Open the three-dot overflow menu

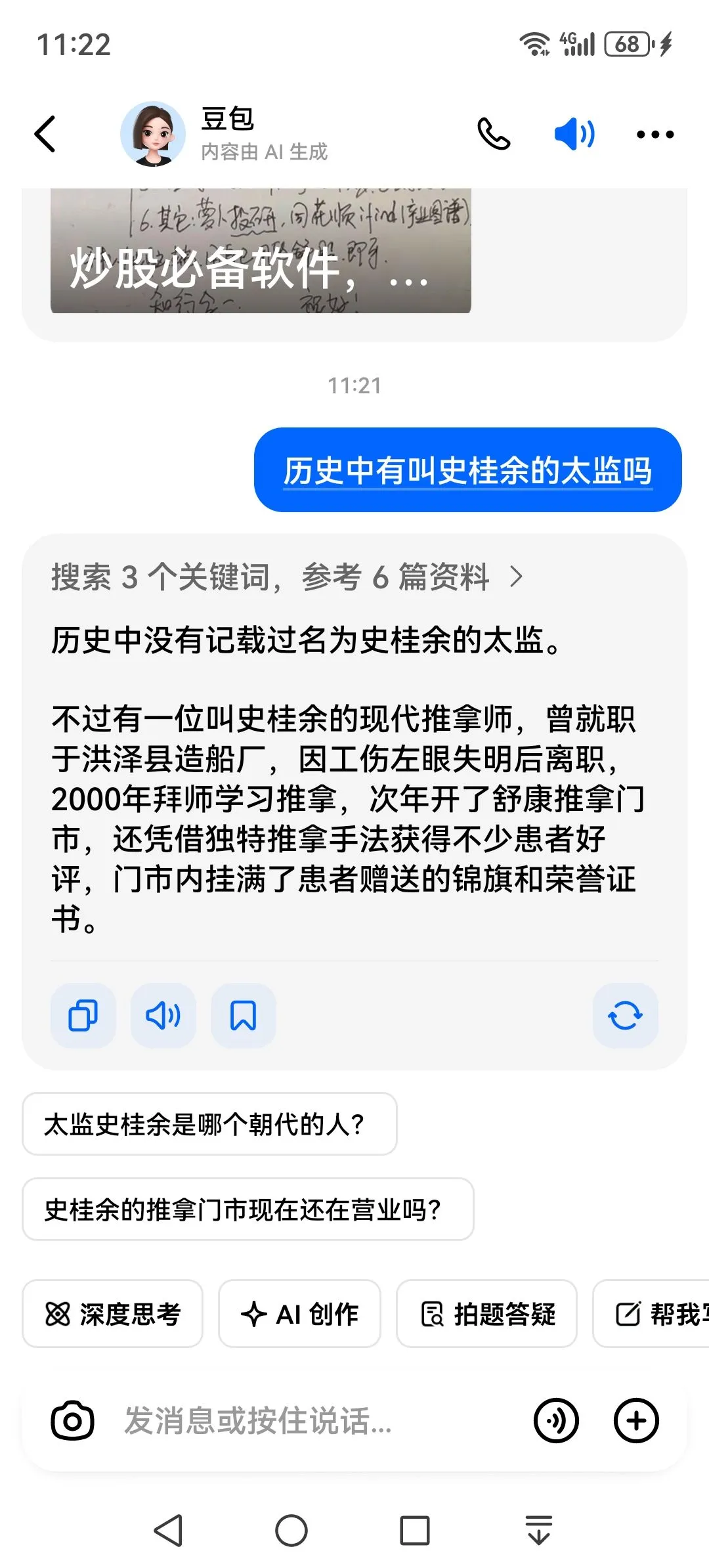(x=655, y=135)
